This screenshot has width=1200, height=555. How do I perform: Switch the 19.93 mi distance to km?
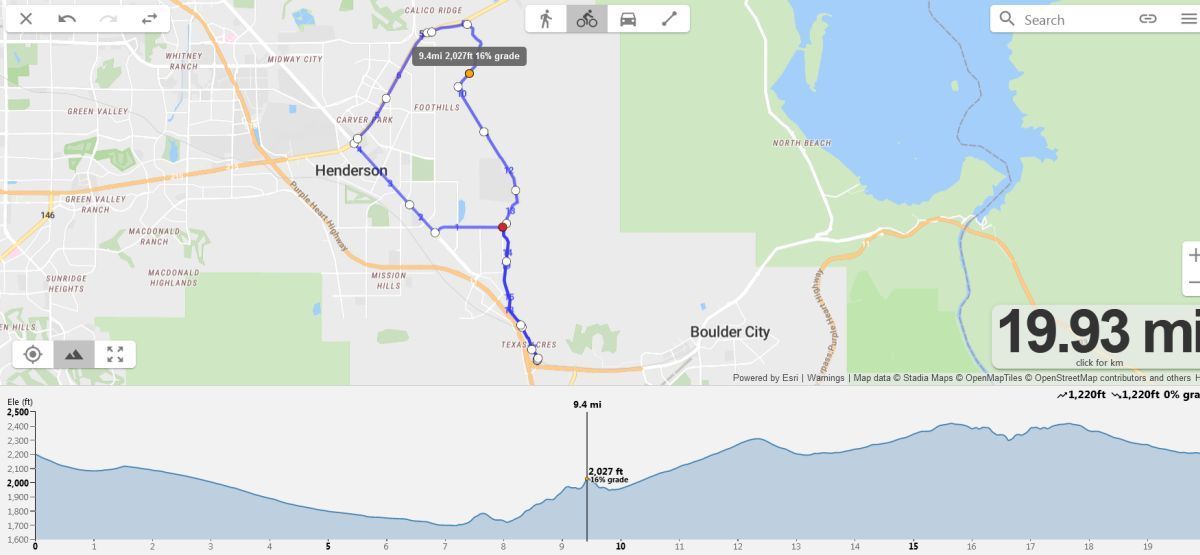tap(1098, 337)
